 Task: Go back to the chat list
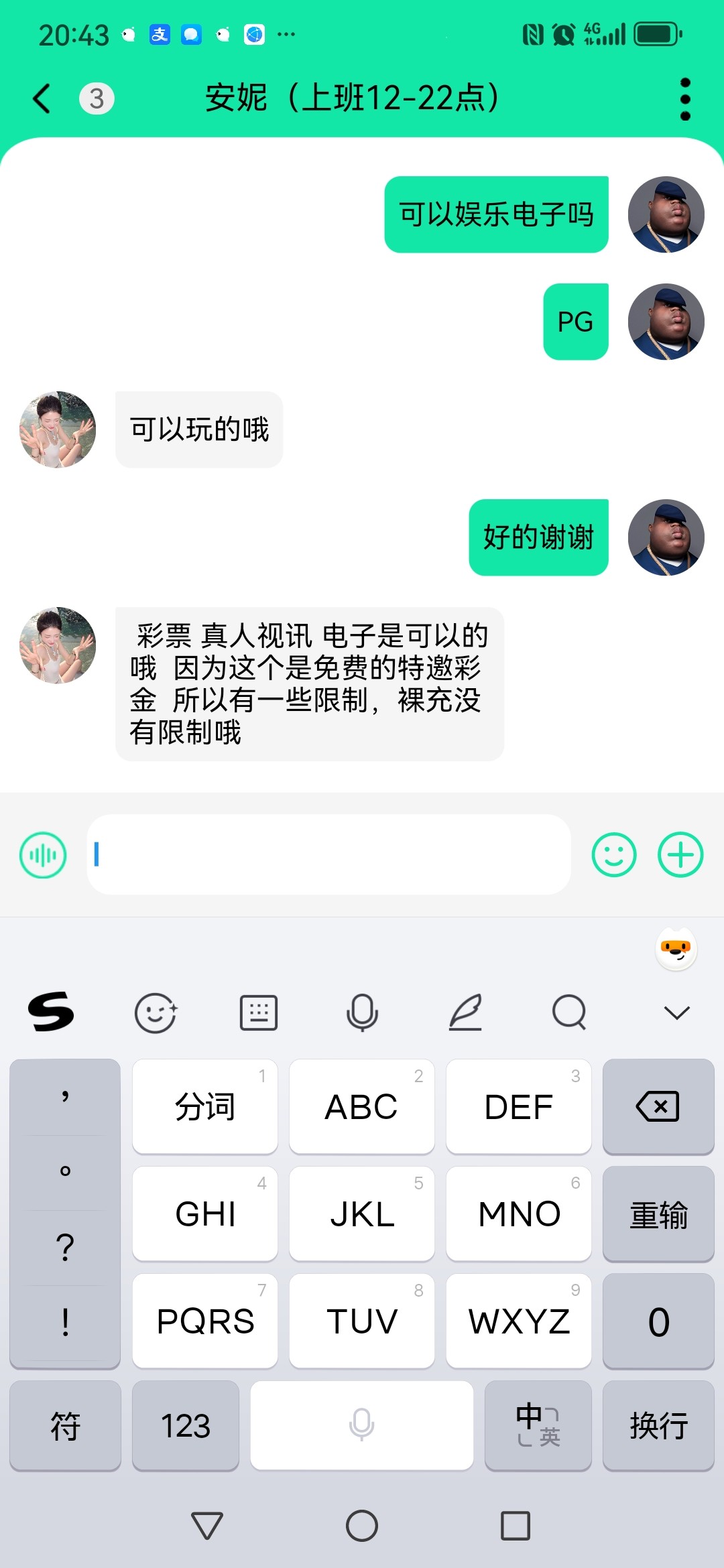42,99
